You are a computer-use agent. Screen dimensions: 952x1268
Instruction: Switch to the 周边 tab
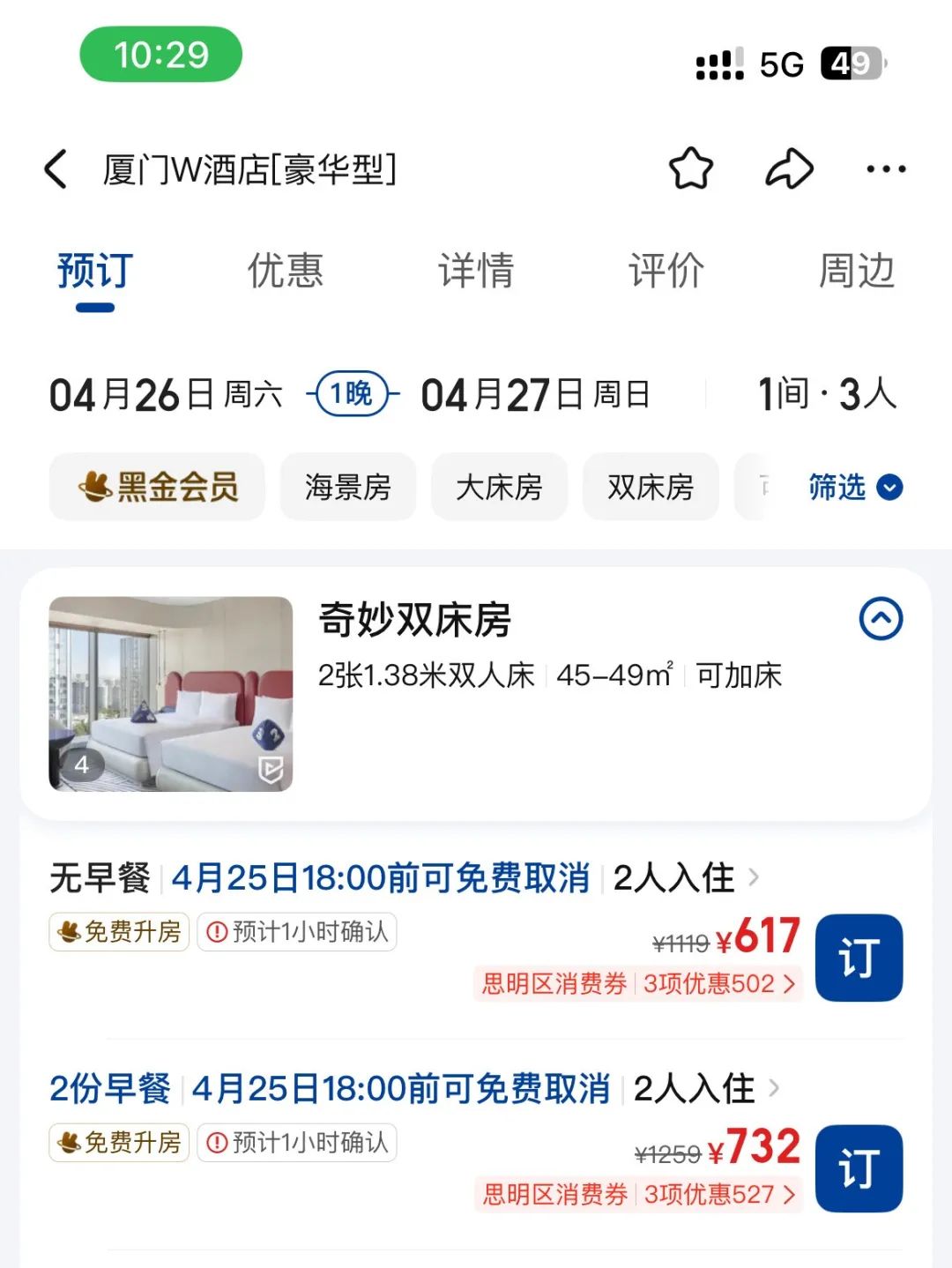[x=857, y=271]
